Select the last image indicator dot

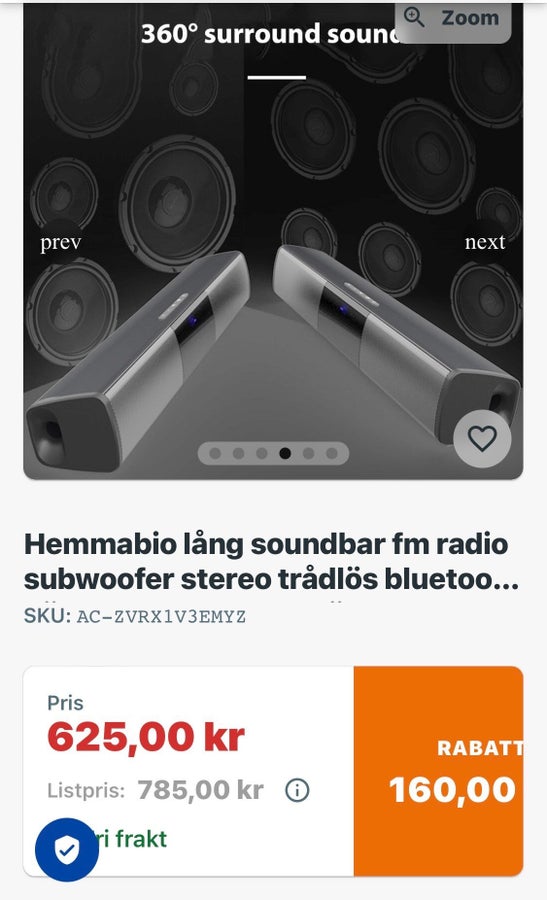332,453
